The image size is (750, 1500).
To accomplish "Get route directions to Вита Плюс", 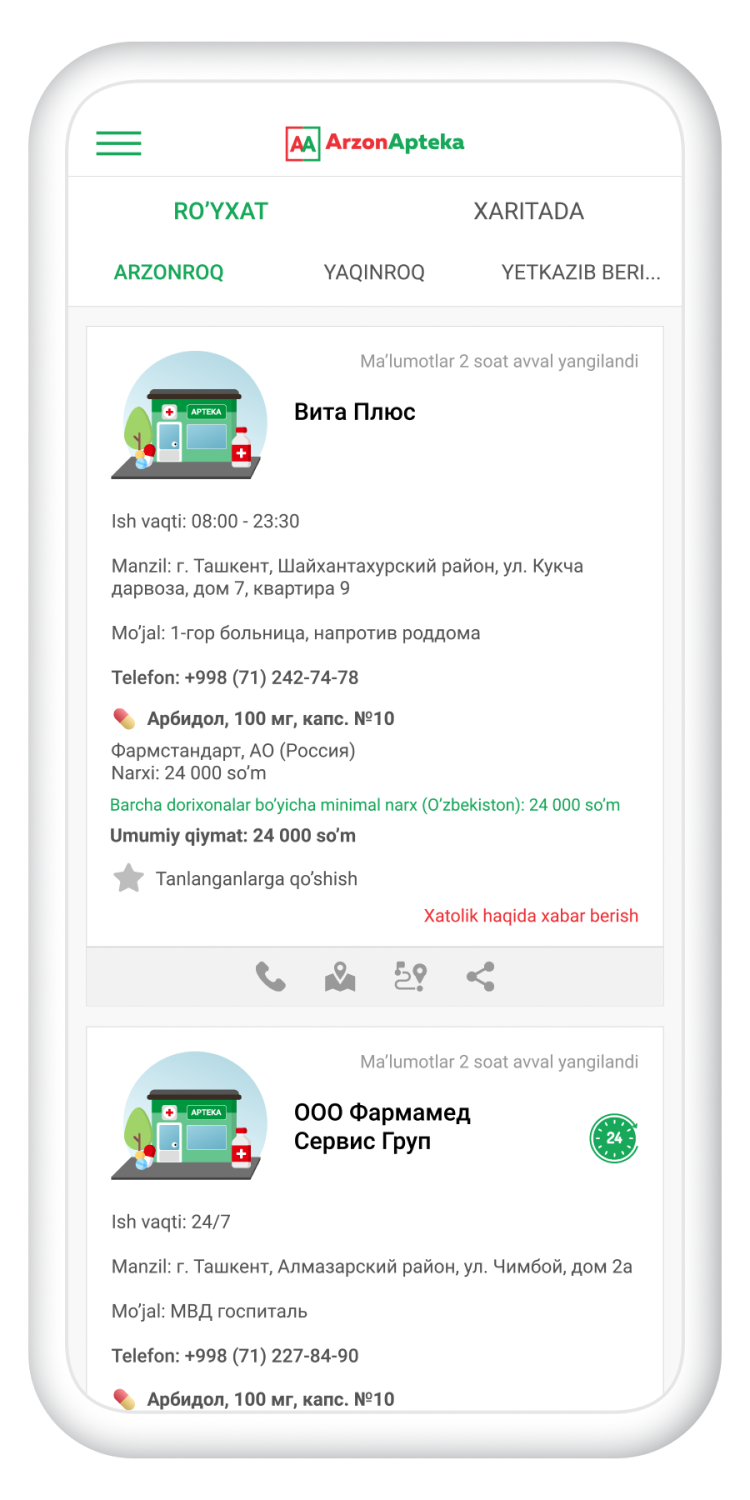I will 410,977.
